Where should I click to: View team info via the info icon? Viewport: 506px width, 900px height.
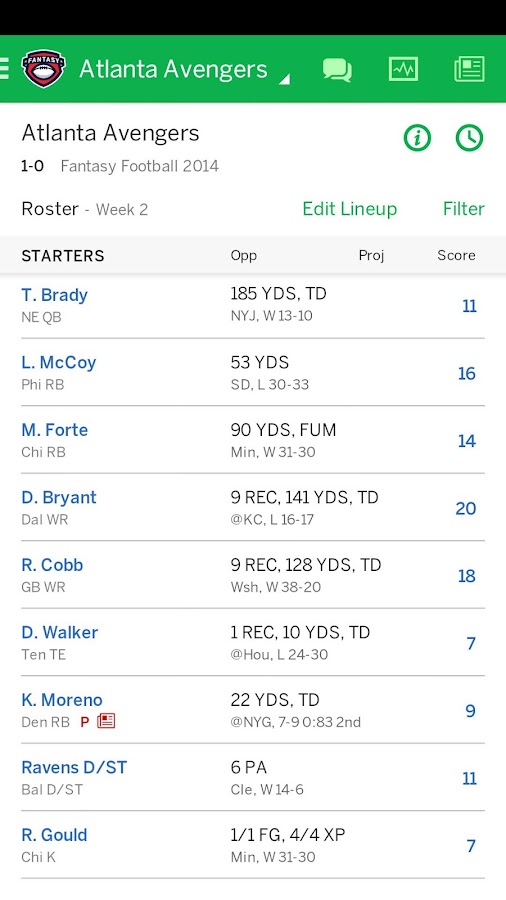tap(417, 138)
